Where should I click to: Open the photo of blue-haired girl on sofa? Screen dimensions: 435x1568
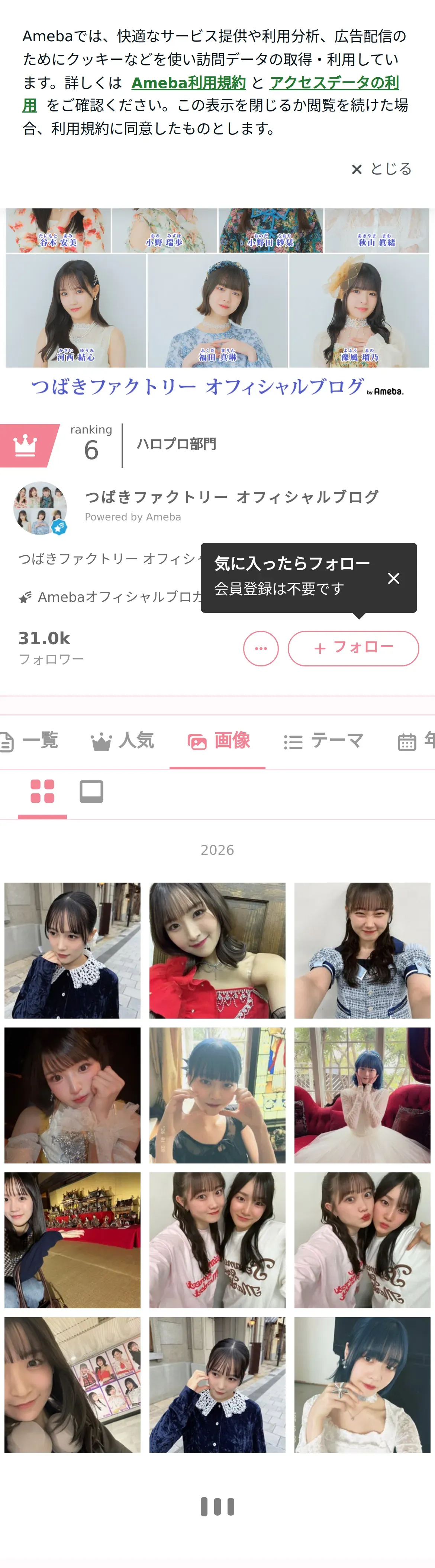(x=362, y=1095)
